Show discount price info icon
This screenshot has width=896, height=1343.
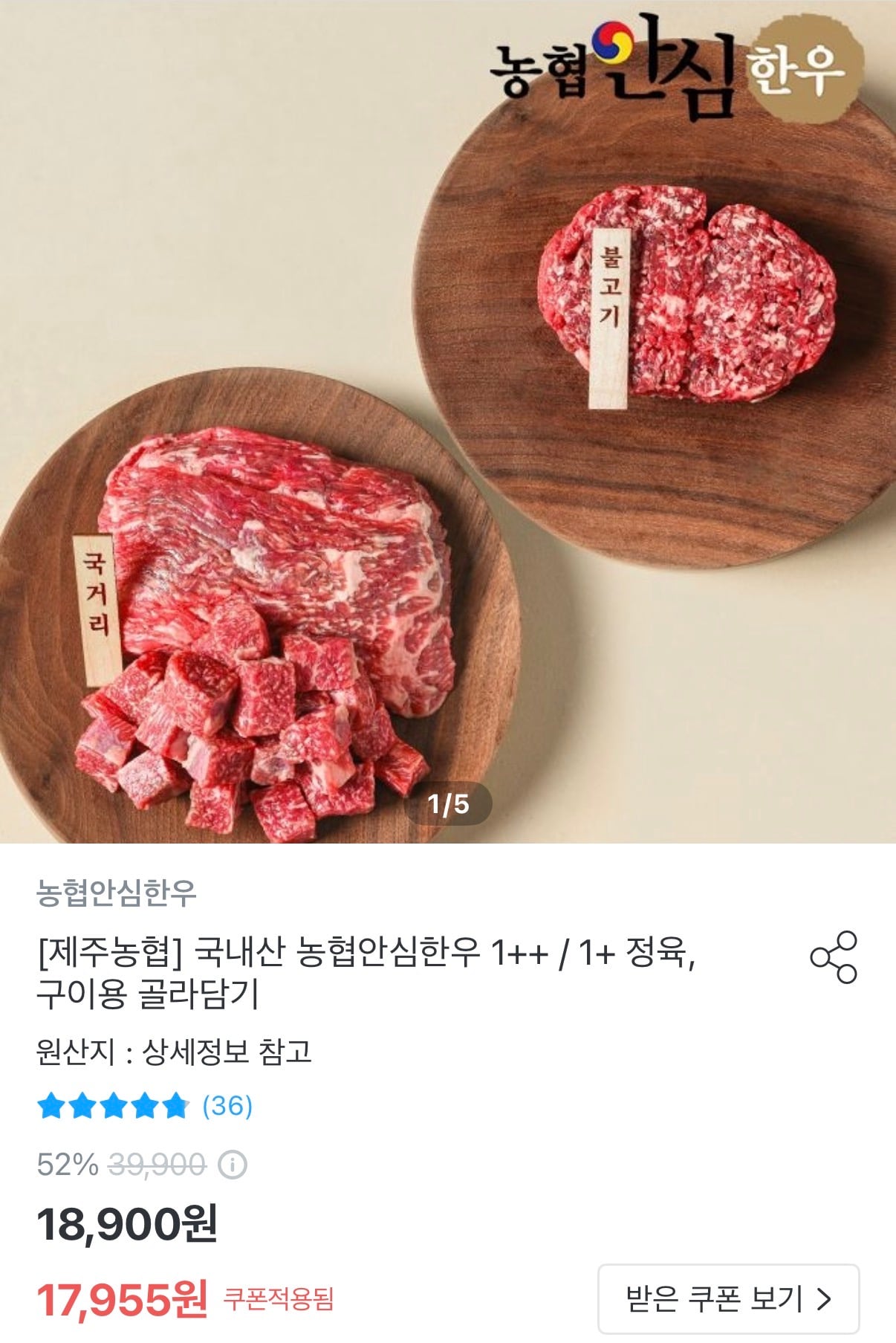coord(232,1165)
